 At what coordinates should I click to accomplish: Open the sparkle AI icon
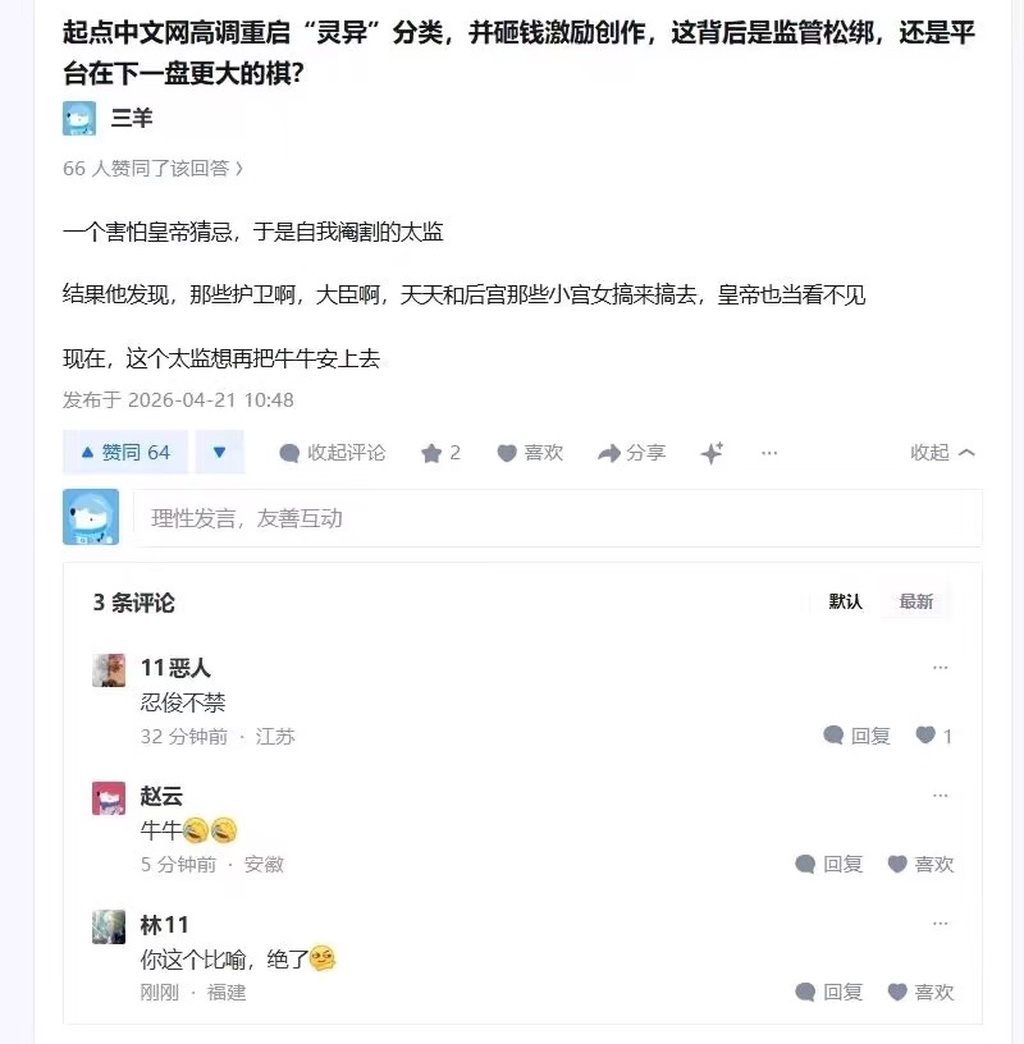click(x=711, y=453)
